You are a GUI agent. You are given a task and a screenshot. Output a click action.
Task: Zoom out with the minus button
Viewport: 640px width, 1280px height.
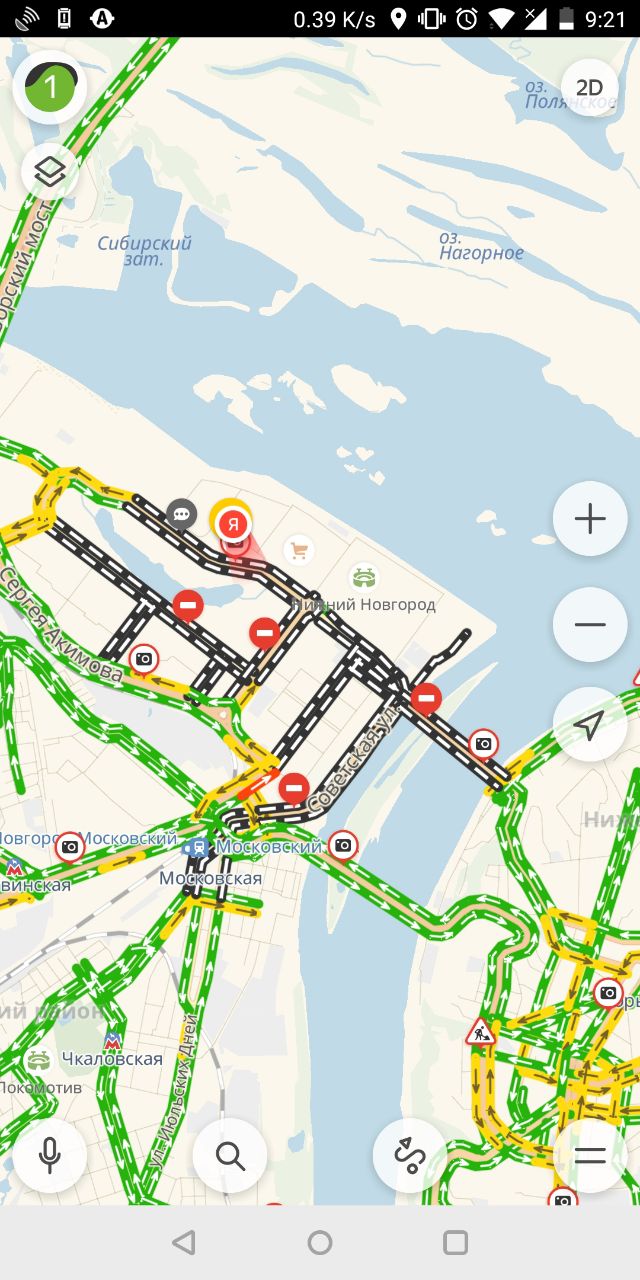(x=590, y=625)
